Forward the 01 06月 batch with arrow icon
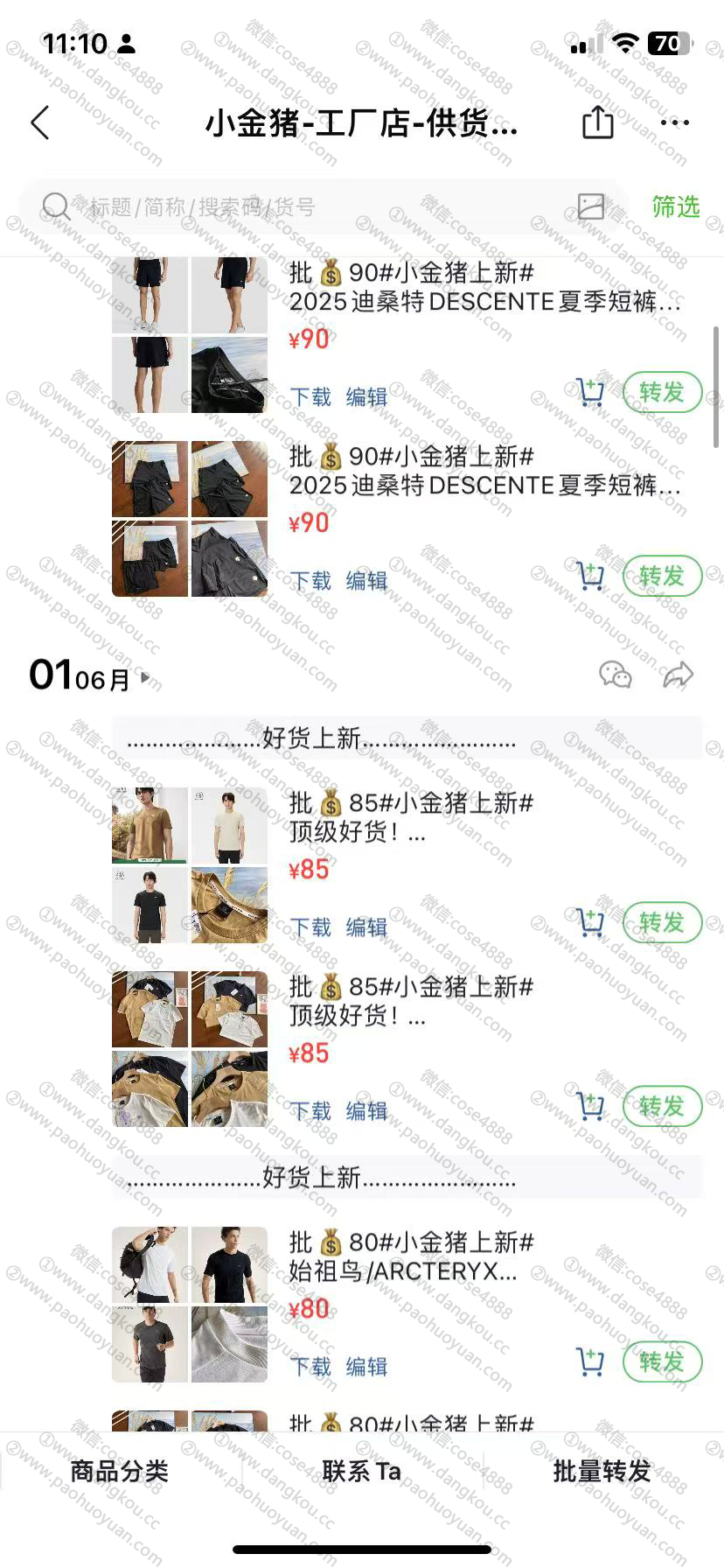724x1568 pixels. [x=678, y=675]
